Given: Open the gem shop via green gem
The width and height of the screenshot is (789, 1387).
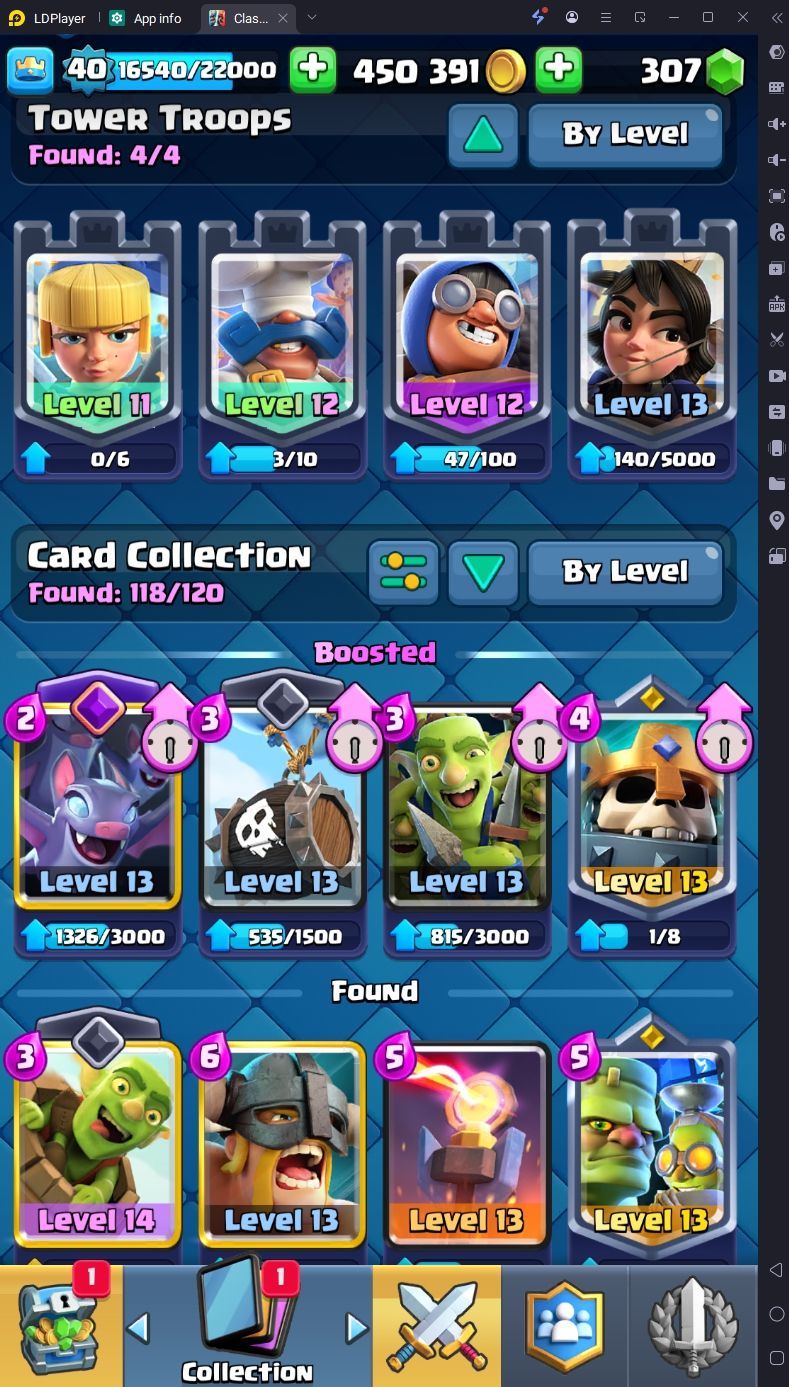Looking at the screenshot, I should click(725, 70).
